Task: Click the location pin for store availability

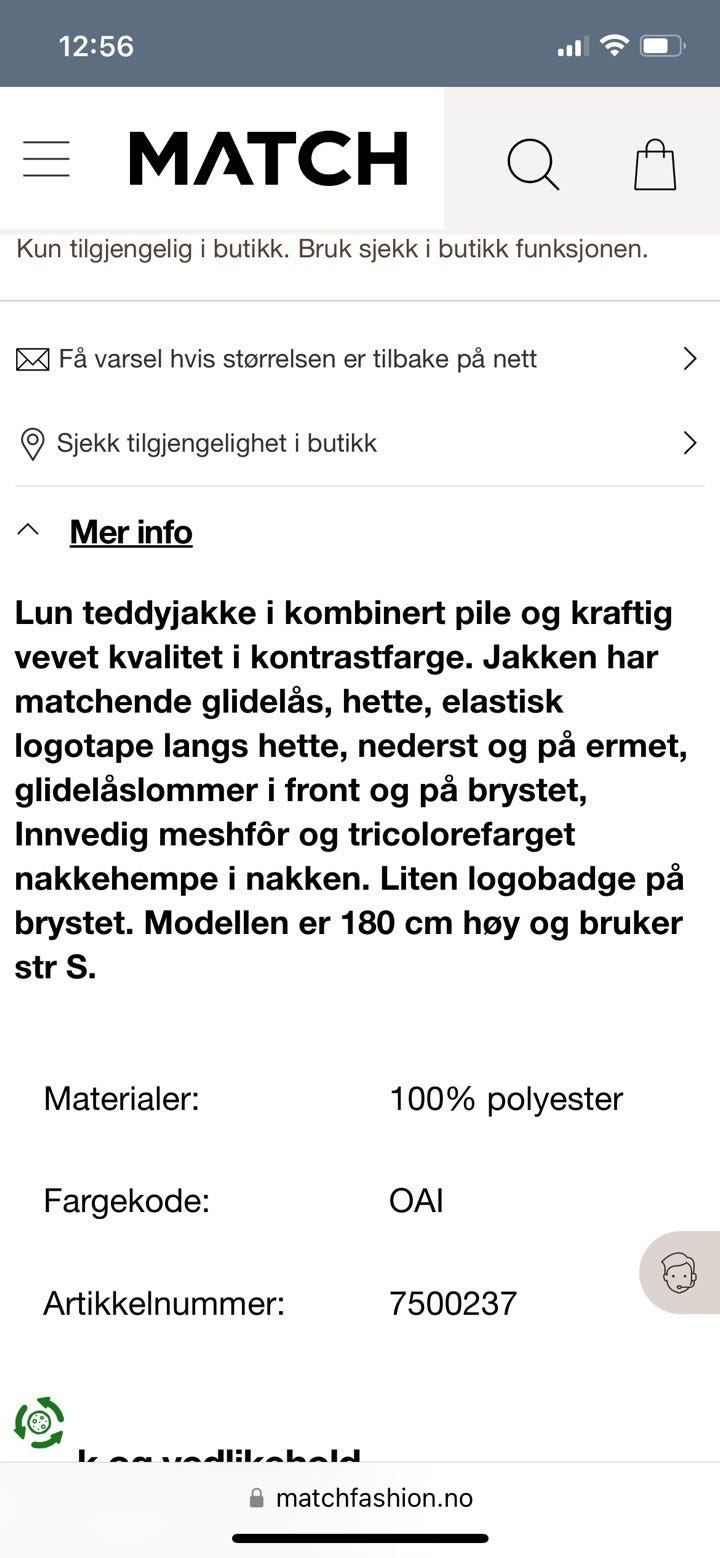Action: tap(32, 442)
